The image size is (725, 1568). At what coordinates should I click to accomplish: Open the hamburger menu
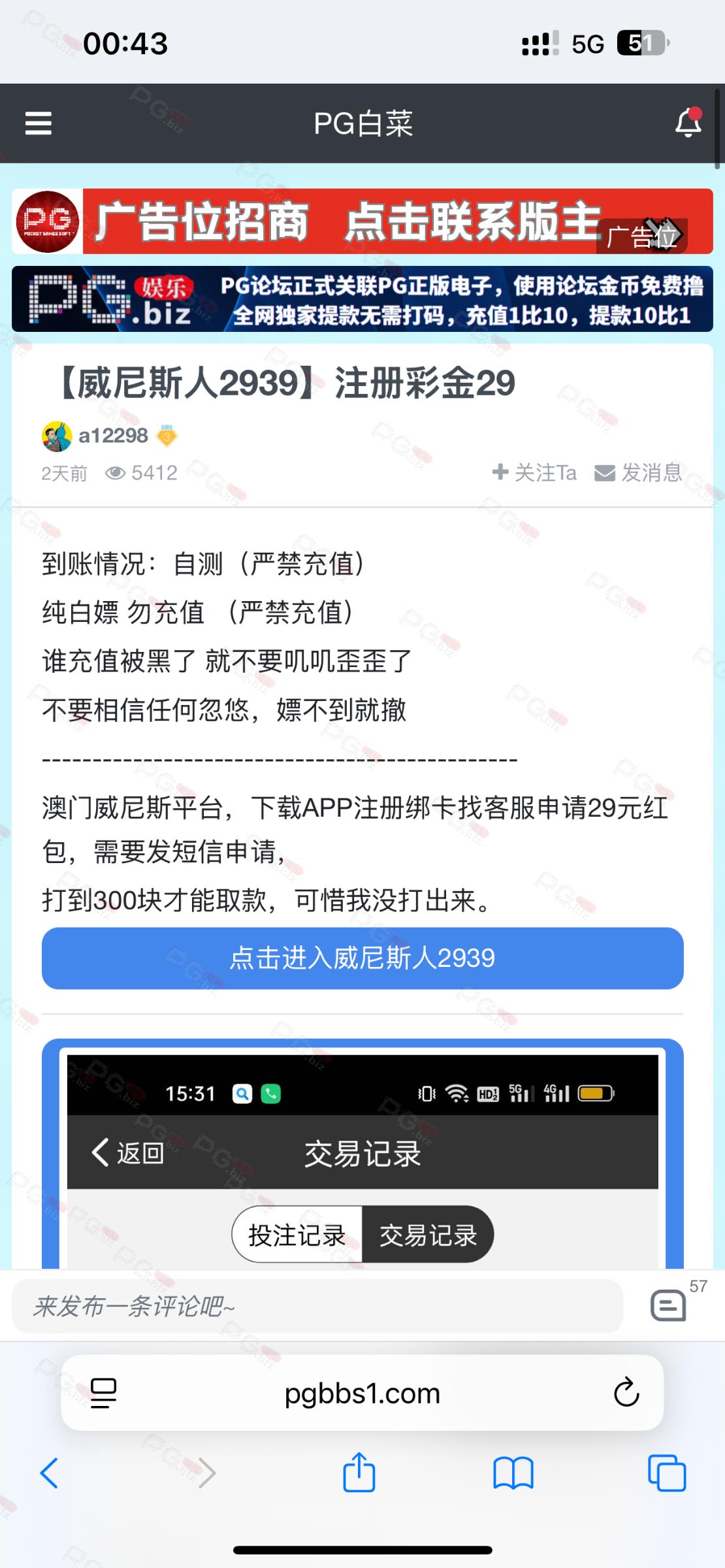click(x=38, y=123)
